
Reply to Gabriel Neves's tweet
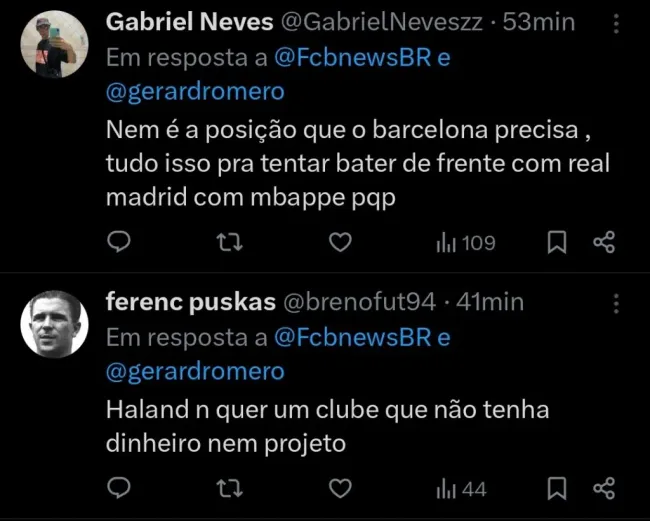[119, 242]
